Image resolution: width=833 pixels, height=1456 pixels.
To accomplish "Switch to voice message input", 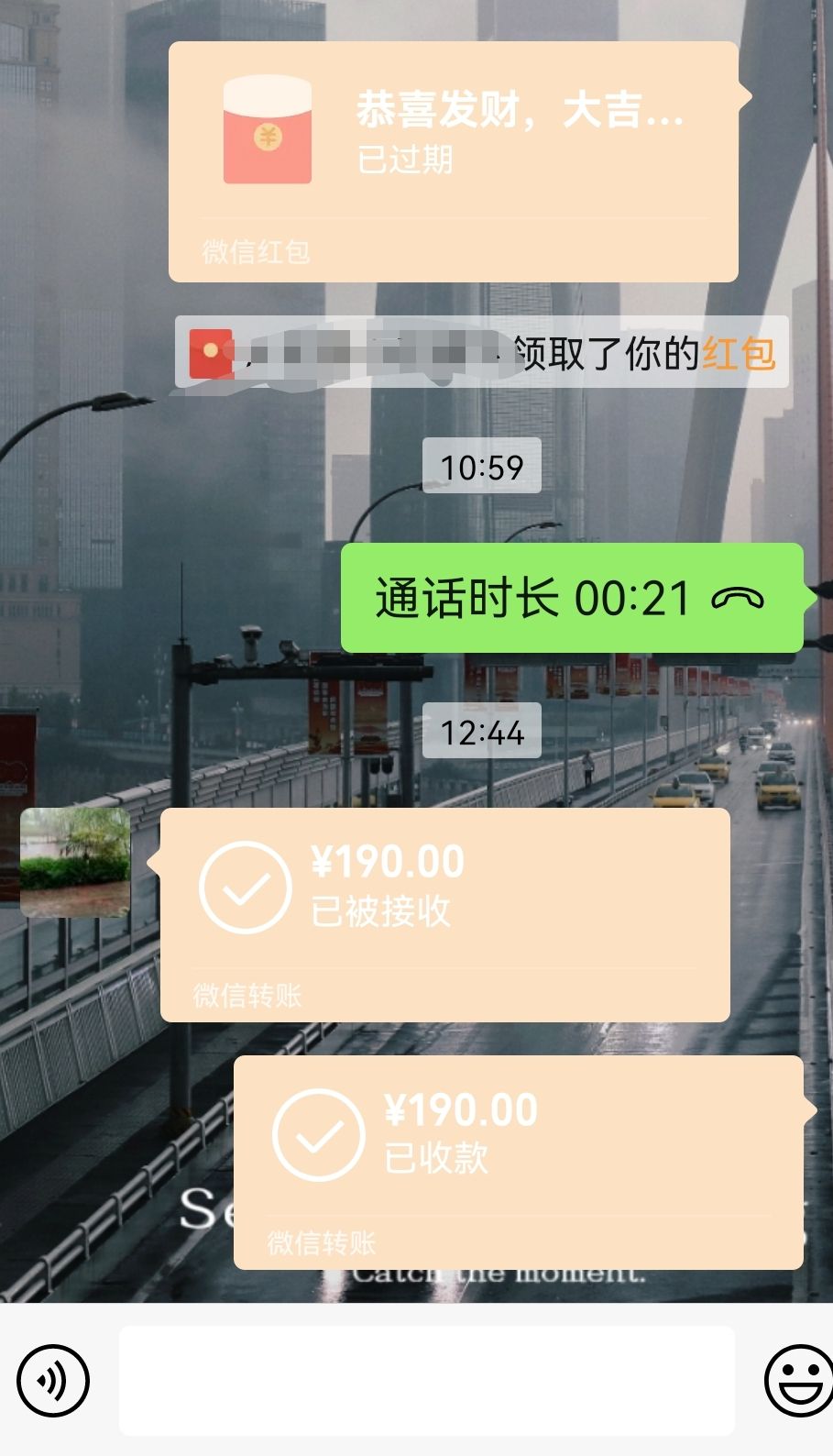I will coord(53,1380).
